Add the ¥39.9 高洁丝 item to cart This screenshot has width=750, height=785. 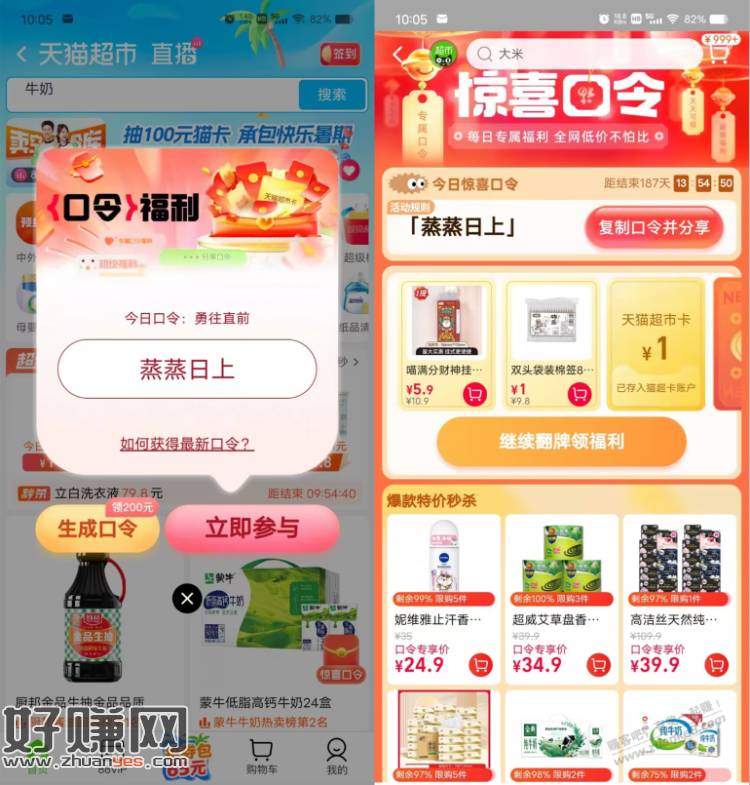[716, 664]
